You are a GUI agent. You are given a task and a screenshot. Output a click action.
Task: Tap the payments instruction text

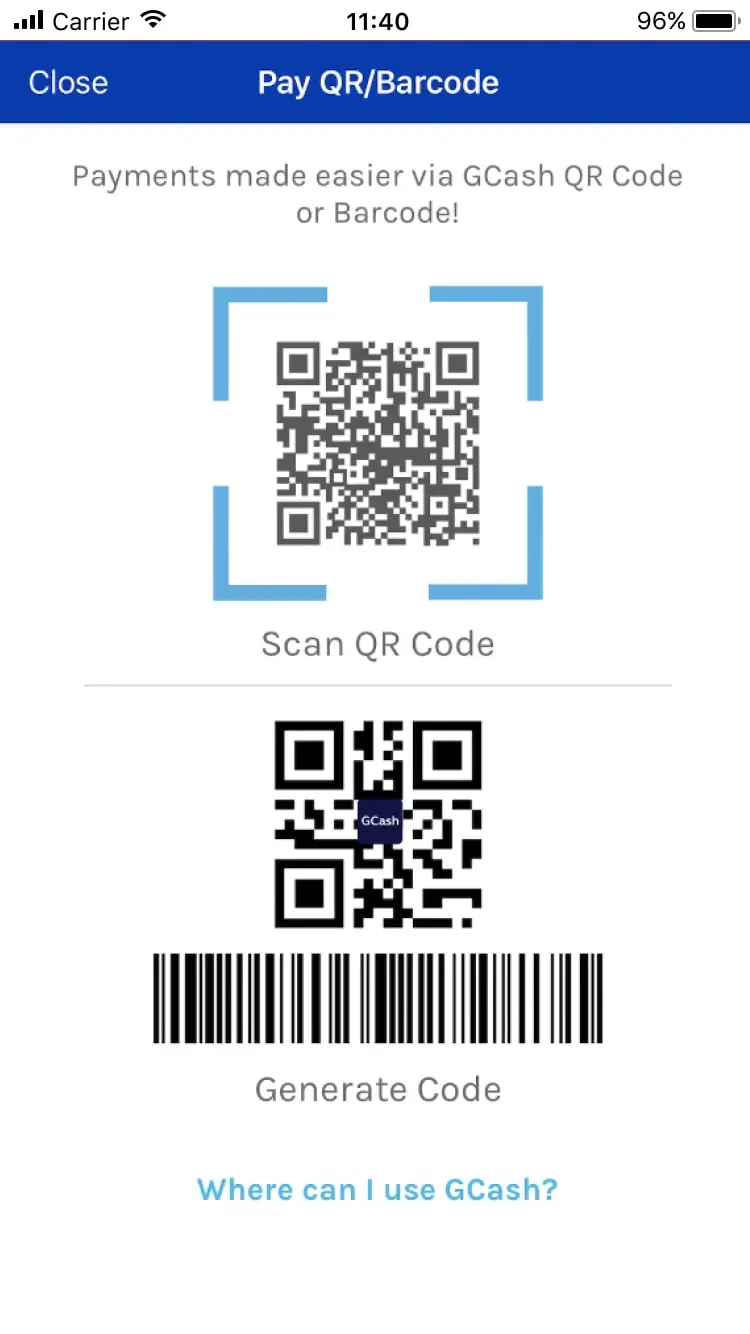pyautogui.click(x=377, y=194)
